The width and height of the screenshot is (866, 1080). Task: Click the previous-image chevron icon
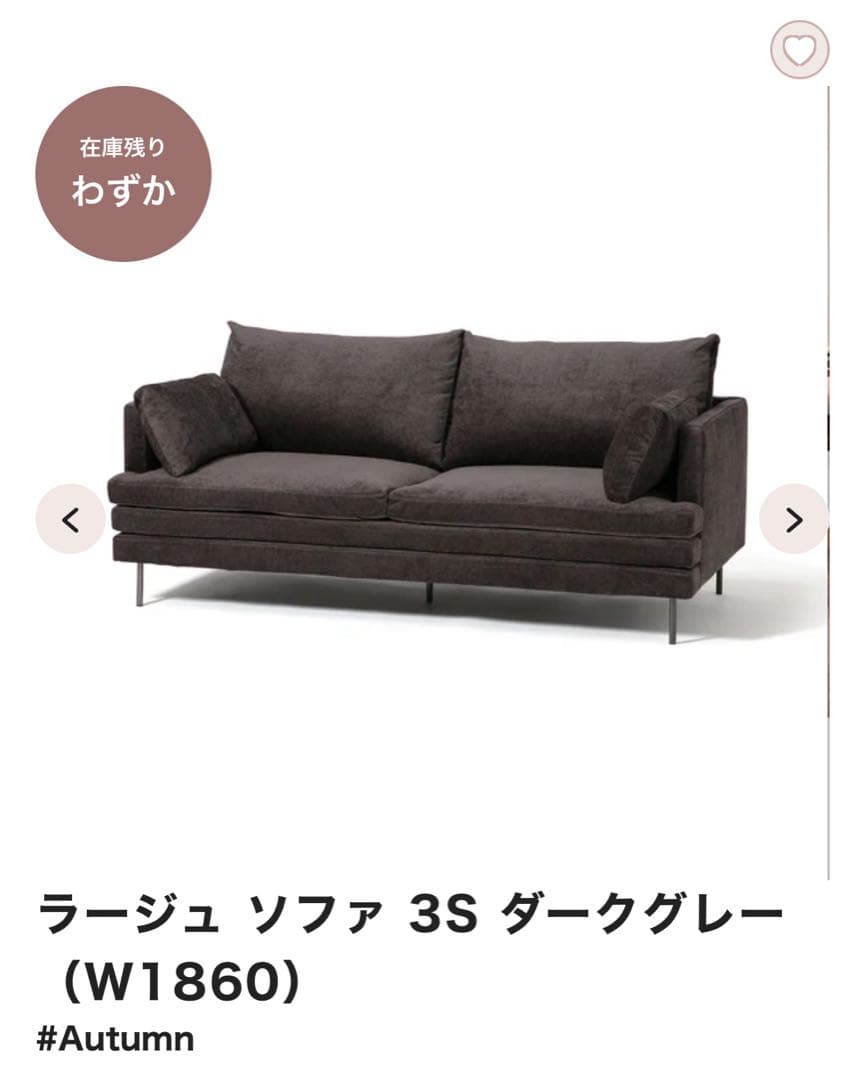pyautogui.click(x=70, y=520)
